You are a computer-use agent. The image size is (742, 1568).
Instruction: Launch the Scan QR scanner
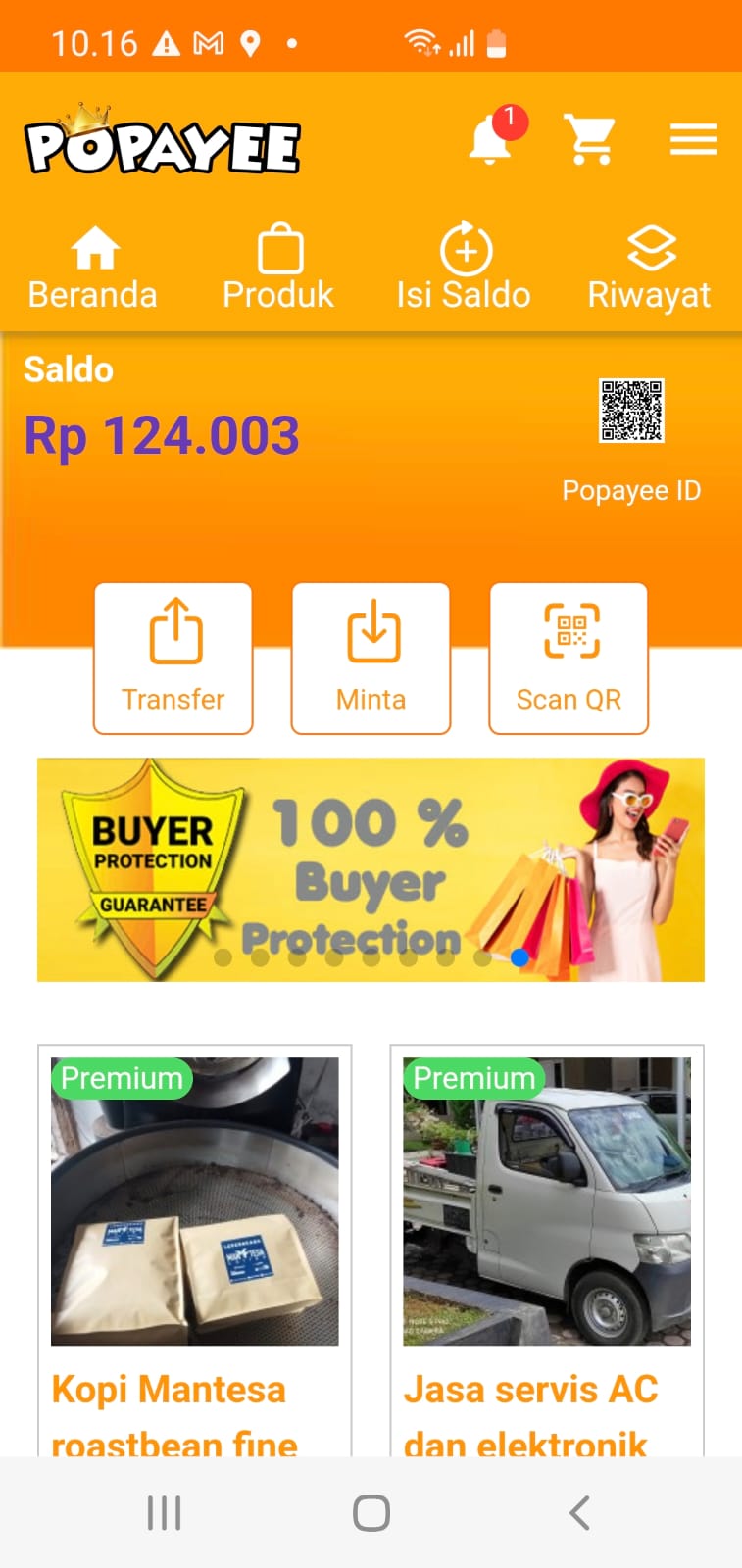coord(569,658)
